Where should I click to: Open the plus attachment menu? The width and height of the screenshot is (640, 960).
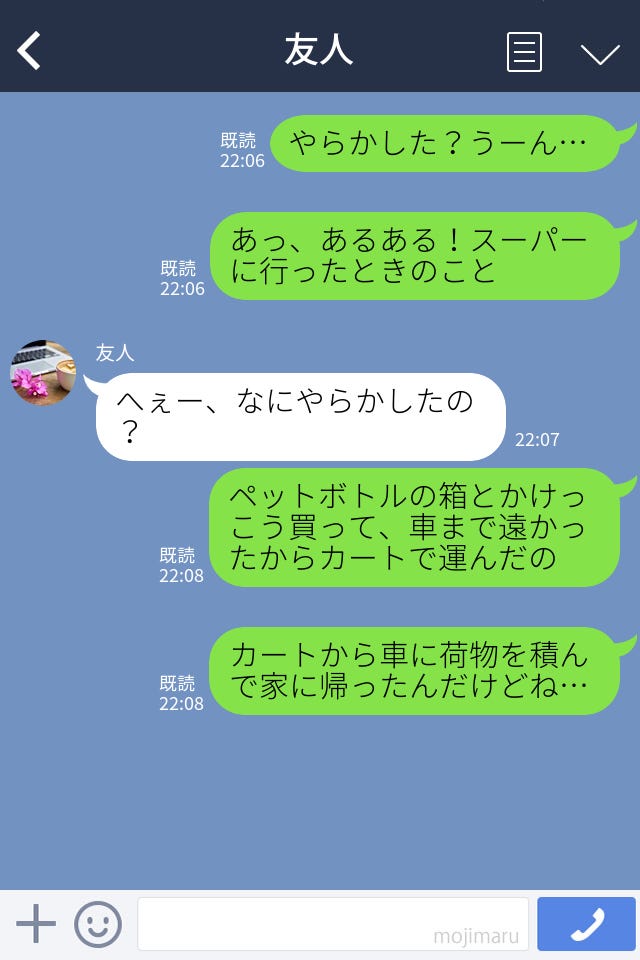[36, 924]
